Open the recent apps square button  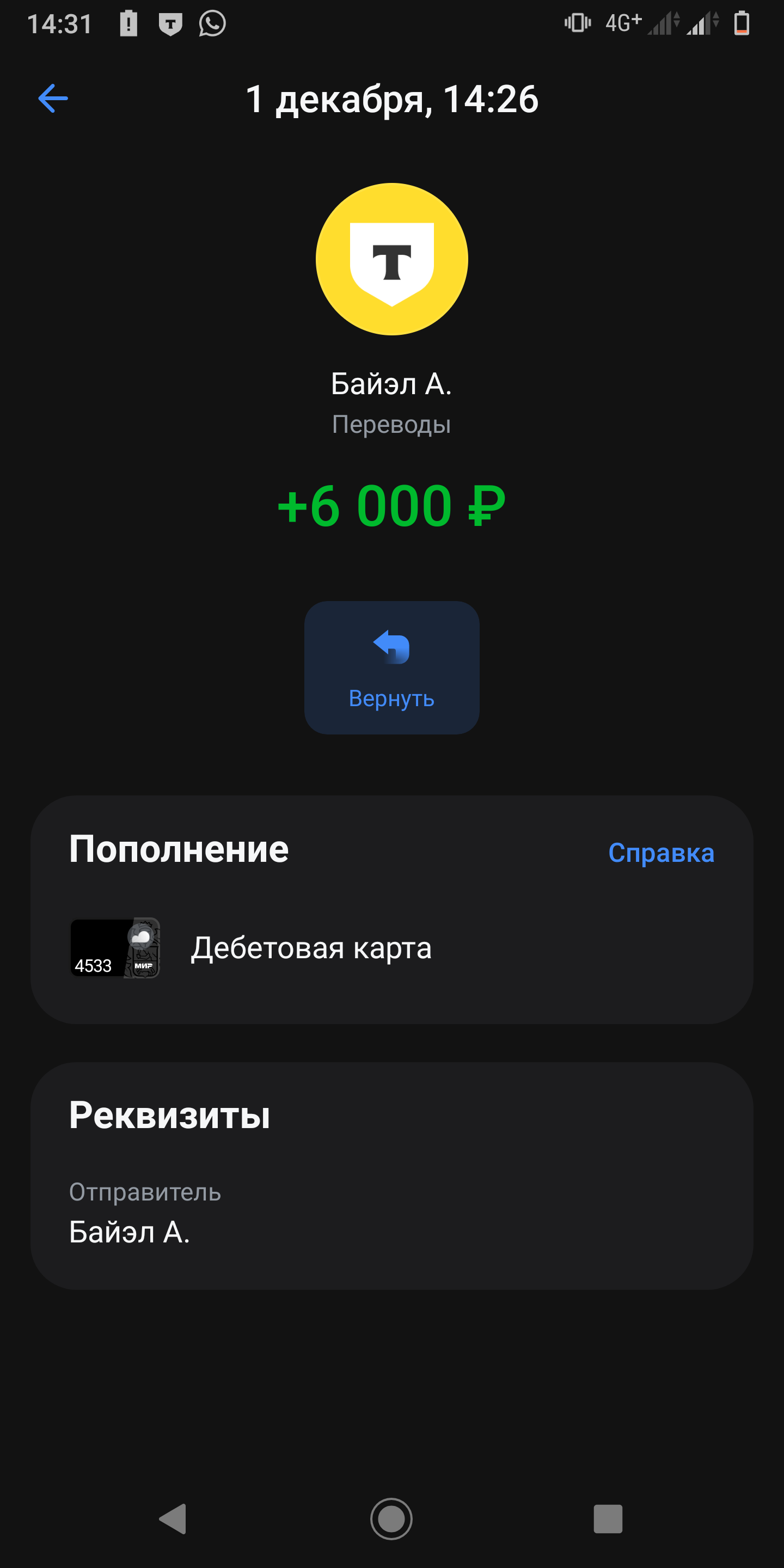tap(608, 1518)
